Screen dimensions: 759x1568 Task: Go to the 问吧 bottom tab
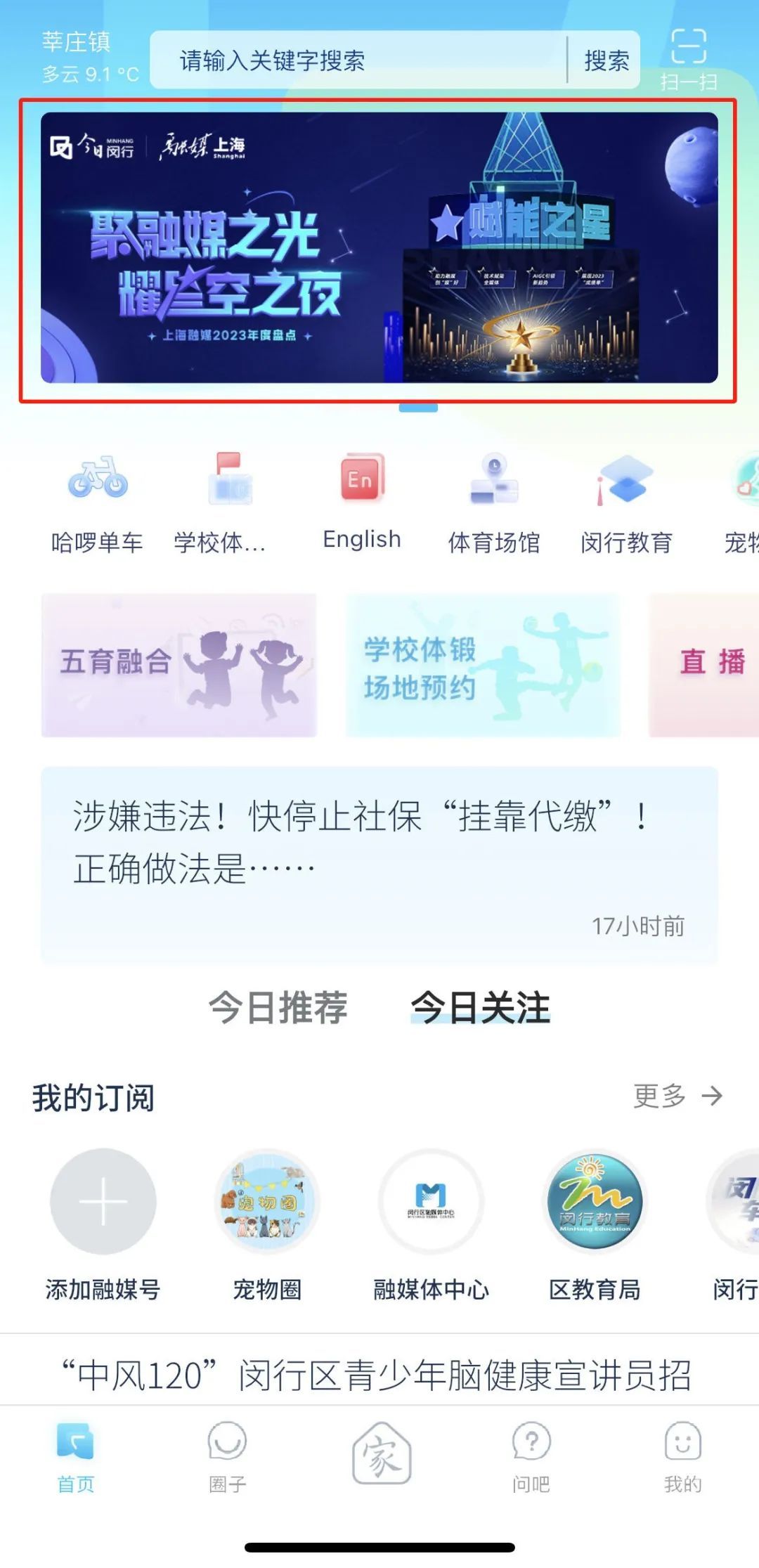click(x=531, y=1456)
